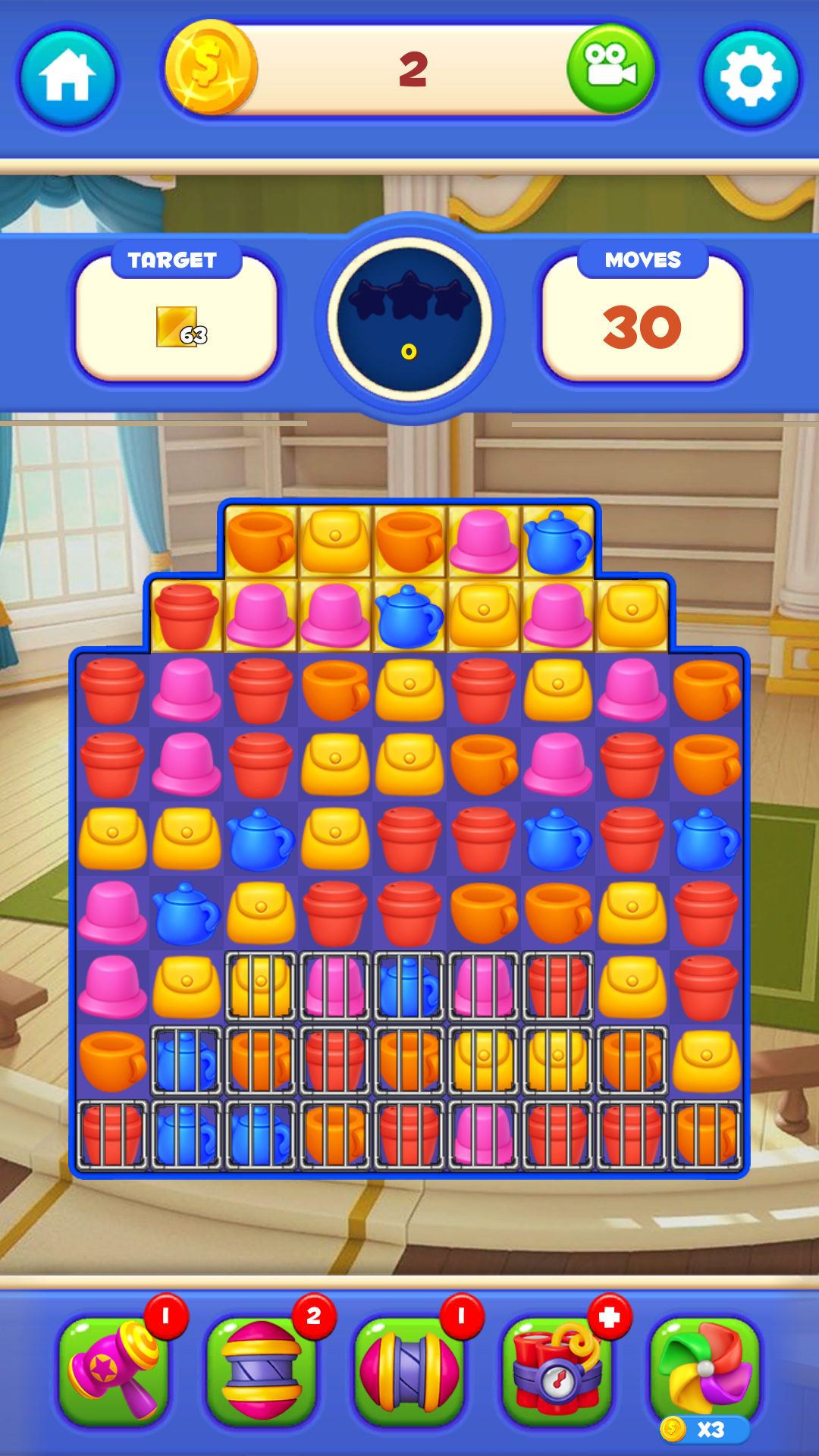Tap the pinwheel x3 coin booster
819x1456 pixels.
click(x=705, y=1373)
